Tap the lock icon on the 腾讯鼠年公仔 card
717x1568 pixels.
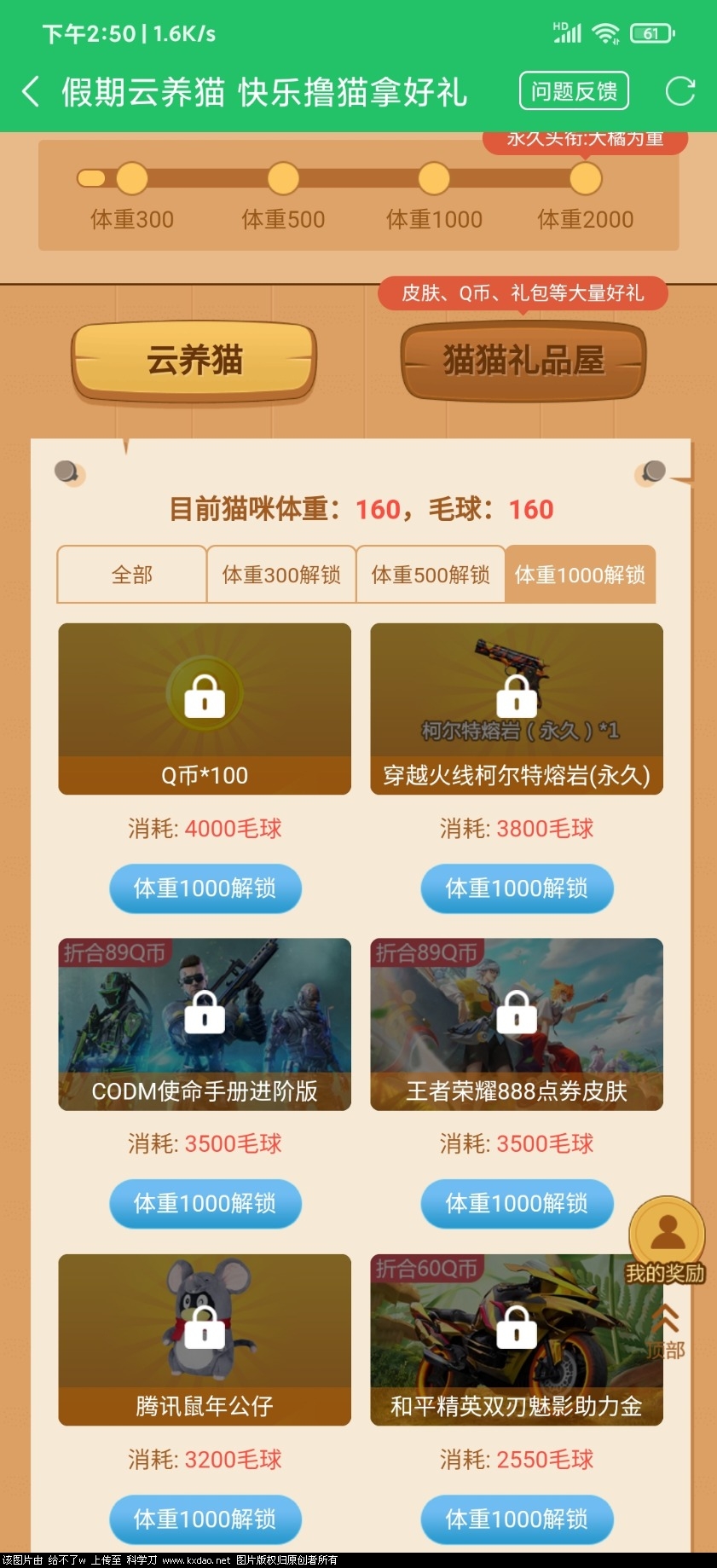tap(204, 1332)
